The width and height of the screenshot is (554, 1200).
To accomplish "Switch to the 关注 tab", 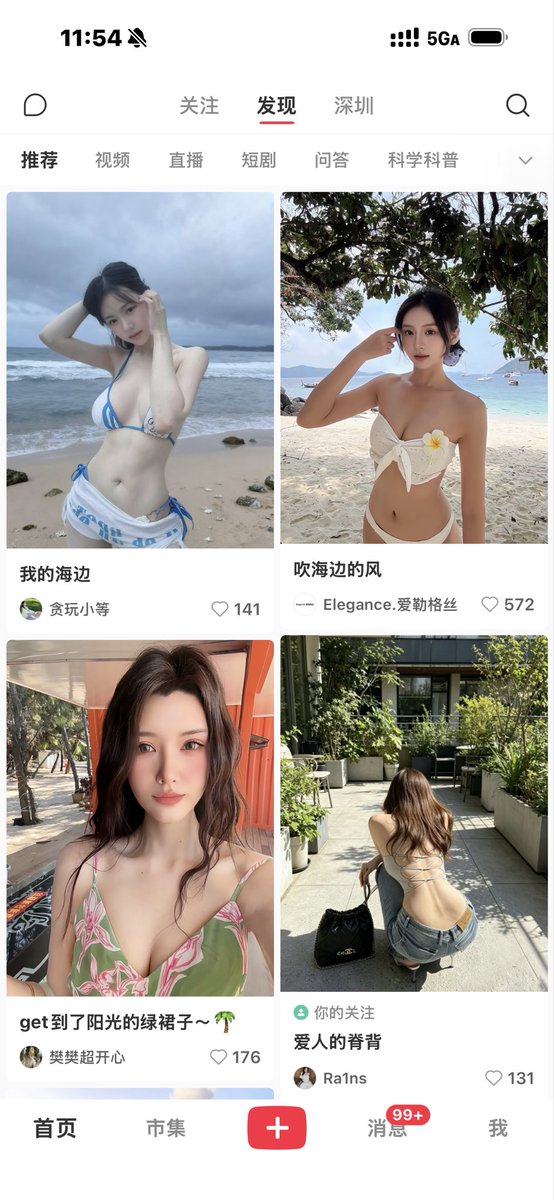I will (199, 106).
